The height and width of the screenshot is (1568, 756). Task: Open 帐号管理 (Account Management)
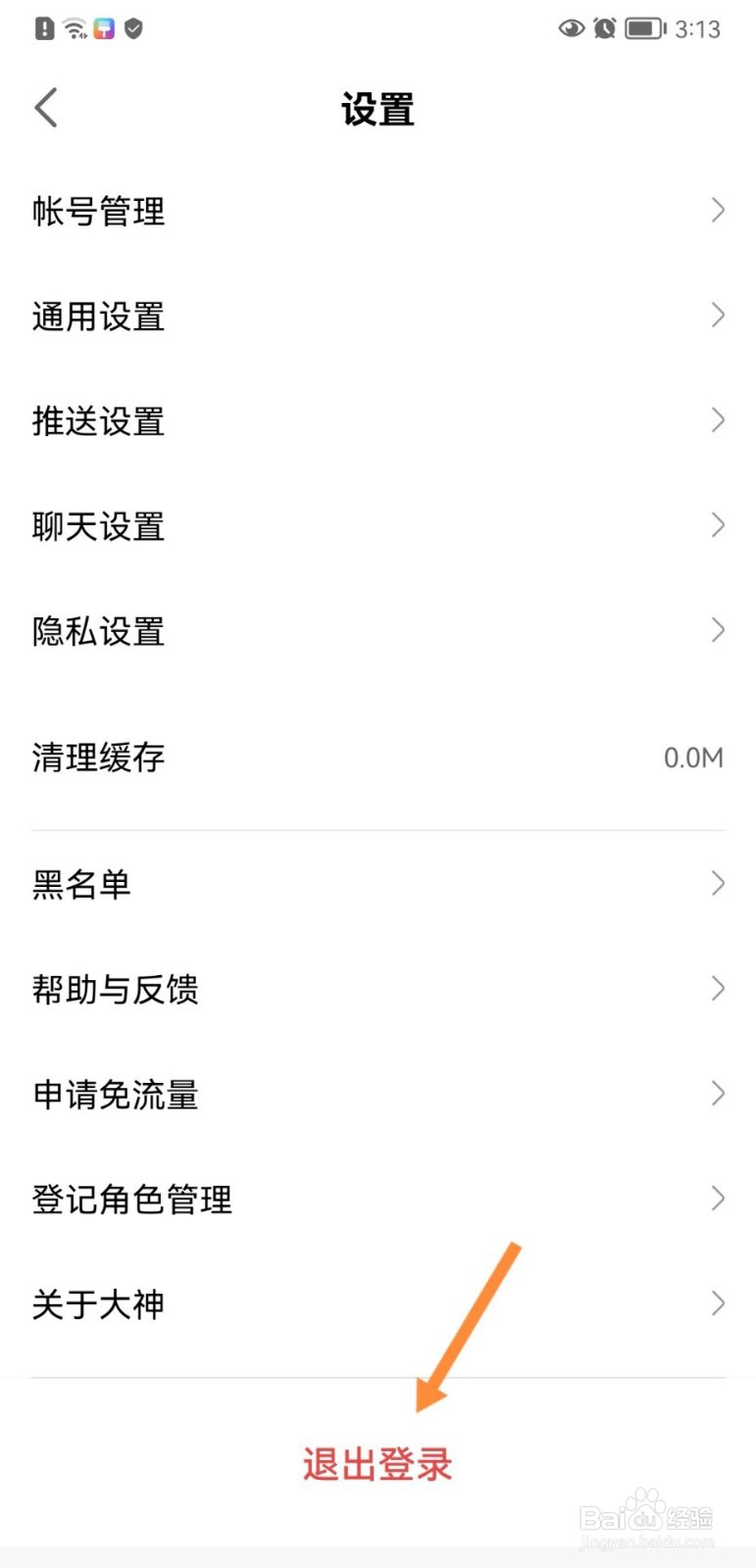97,212
